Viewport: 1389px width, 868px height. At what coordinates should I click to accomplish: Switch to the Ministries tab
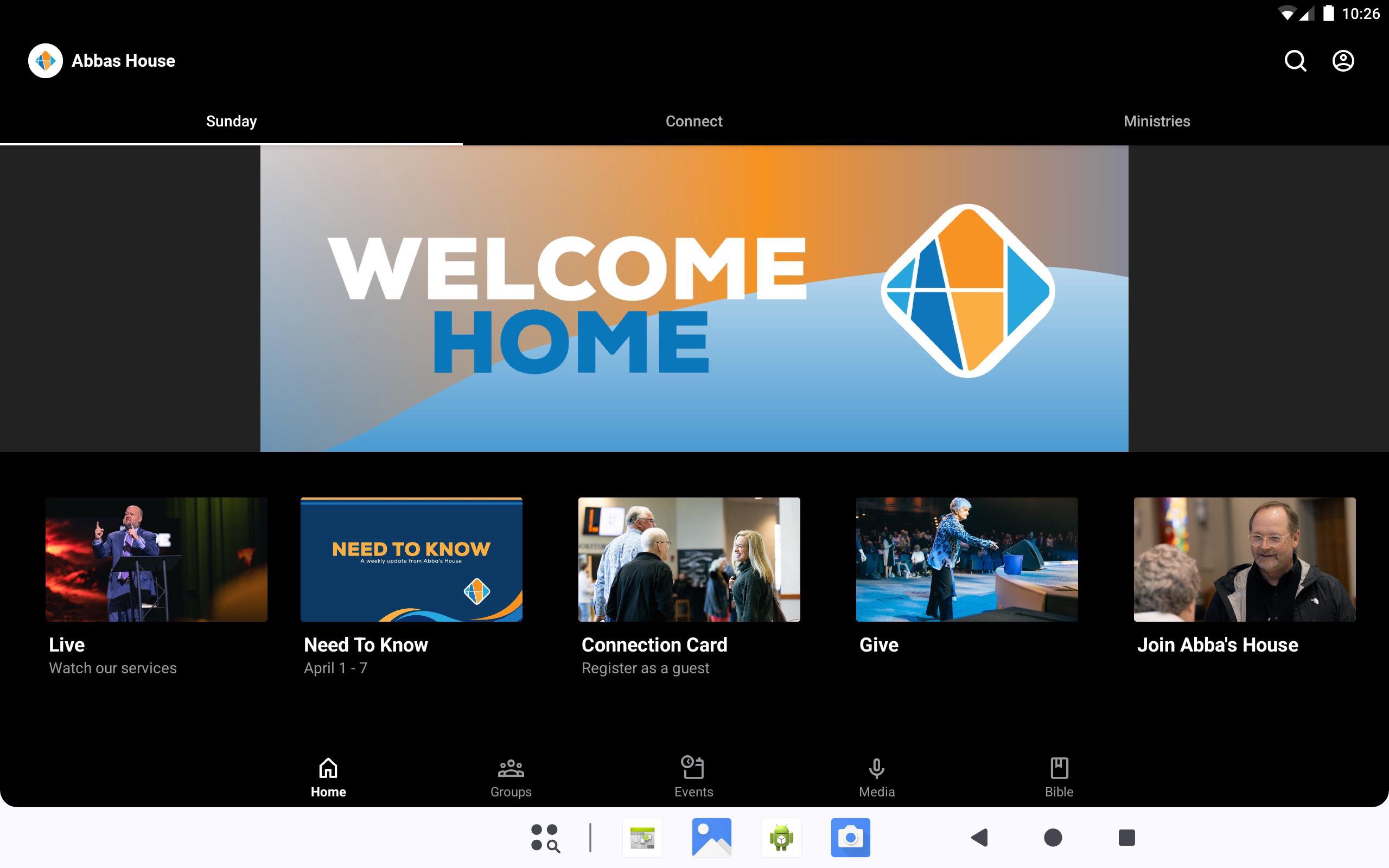pyautogui.click(x=1157, y=121)
